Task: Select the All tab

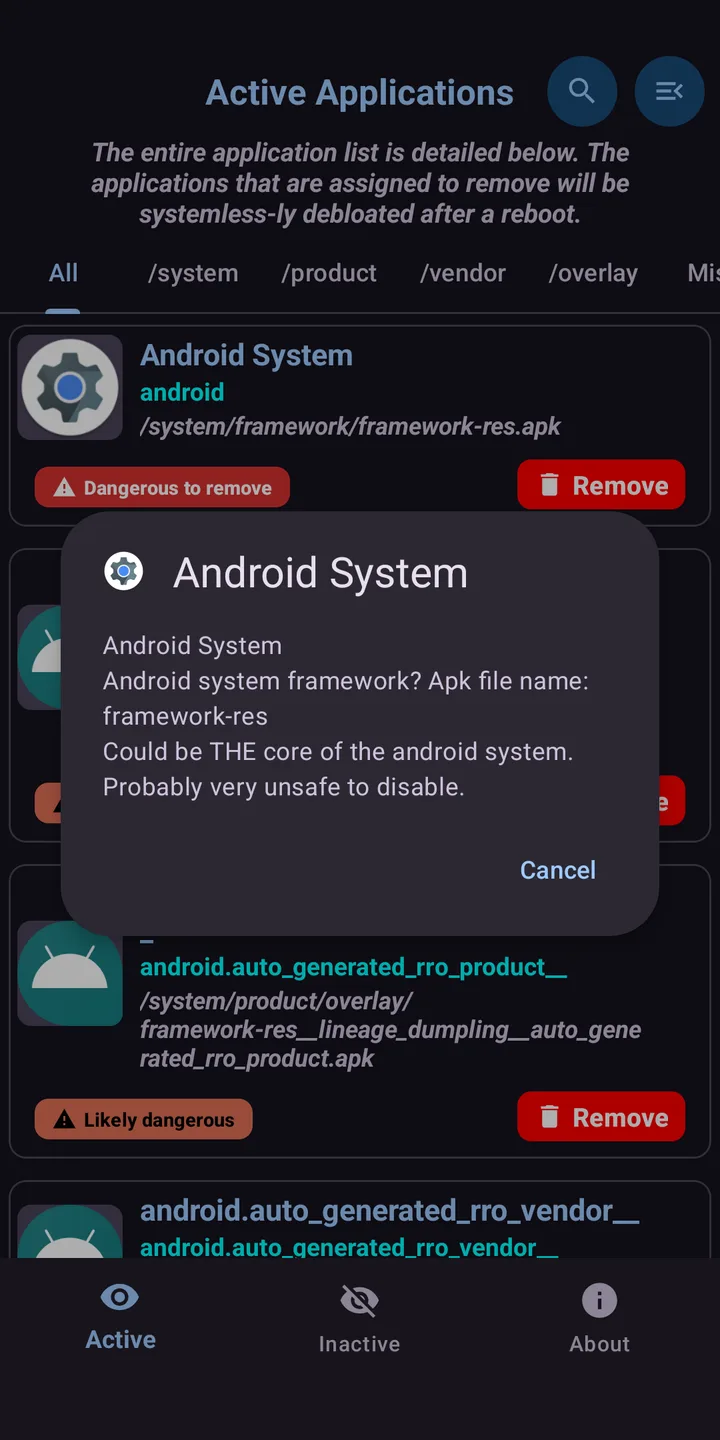Action: pyautogui.click(x=63, y=273)
